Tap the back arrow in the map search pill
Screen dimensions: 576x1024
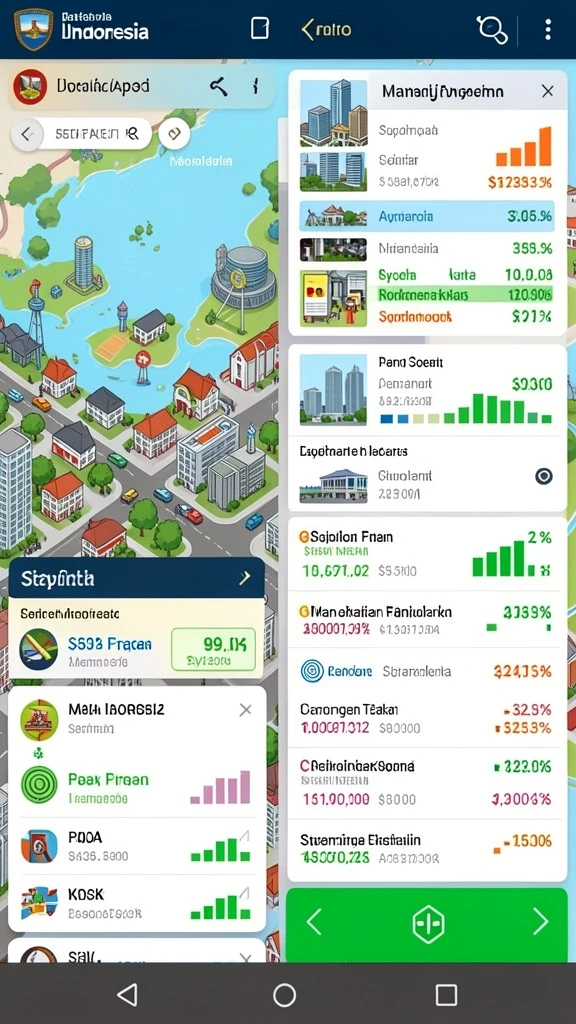click(27, 135)
